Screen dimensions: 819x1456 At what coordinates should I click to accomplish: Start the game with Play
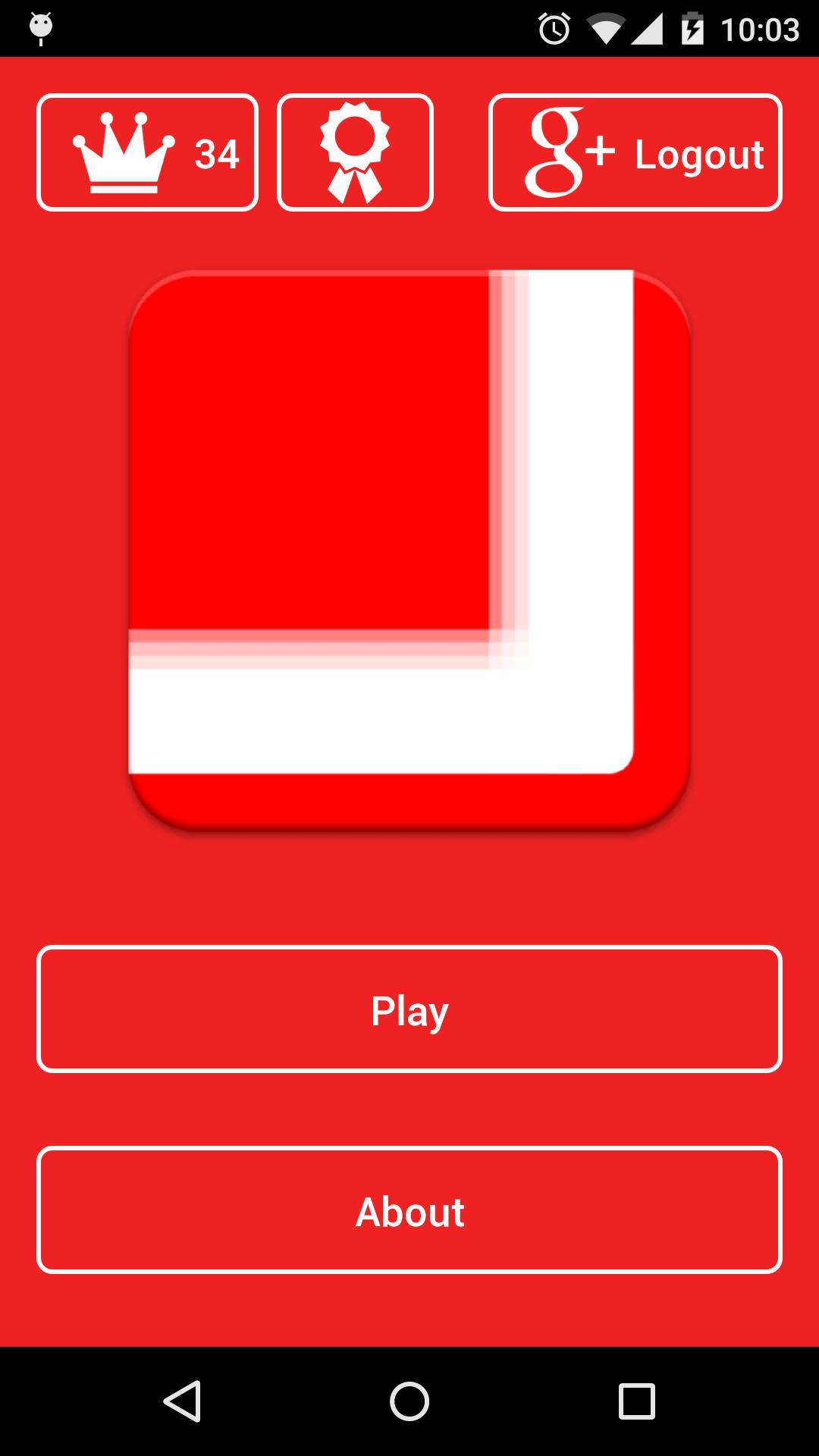409,1009
